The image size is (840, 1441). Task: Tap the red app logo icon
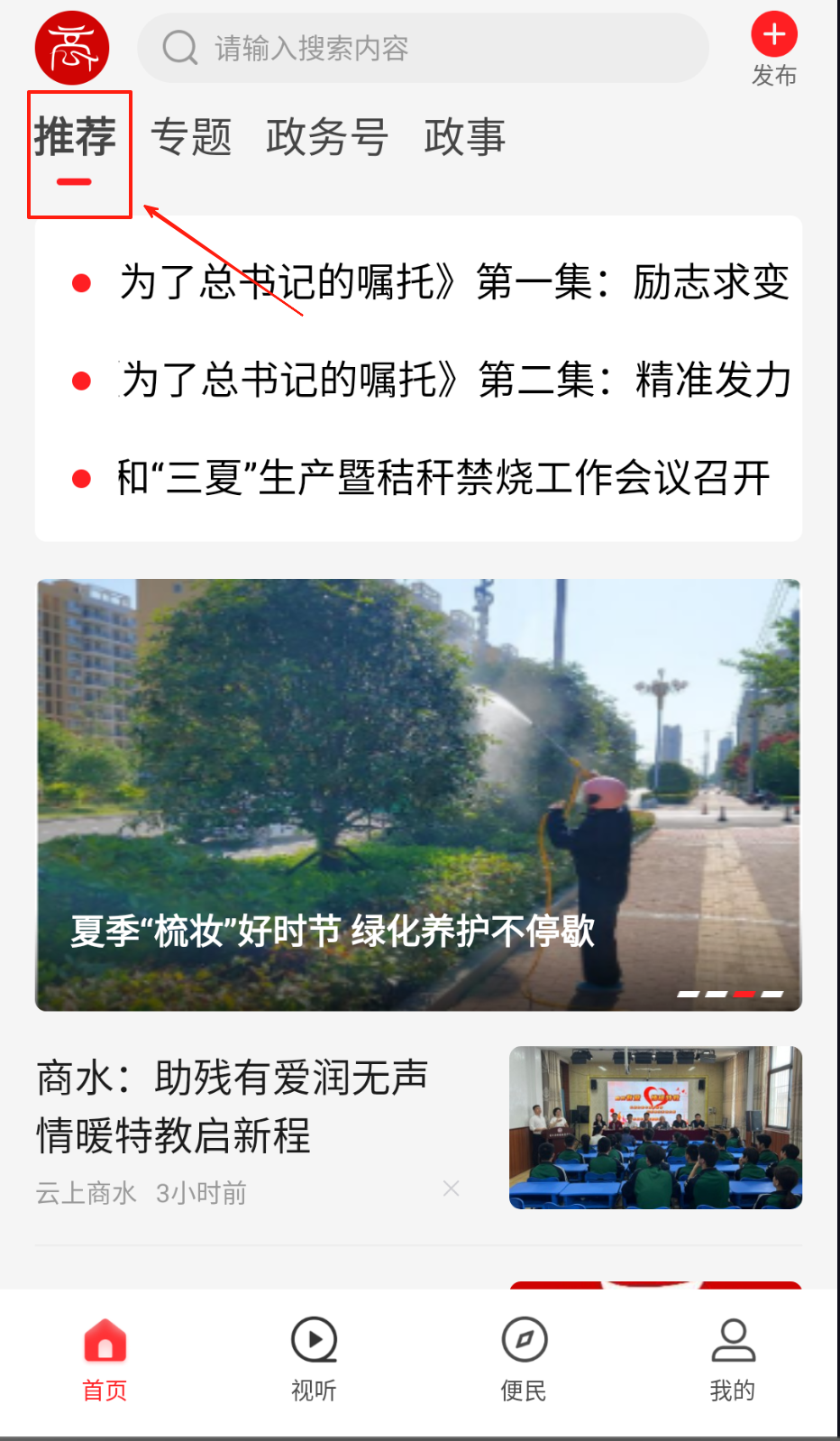[x=72, y=49]
